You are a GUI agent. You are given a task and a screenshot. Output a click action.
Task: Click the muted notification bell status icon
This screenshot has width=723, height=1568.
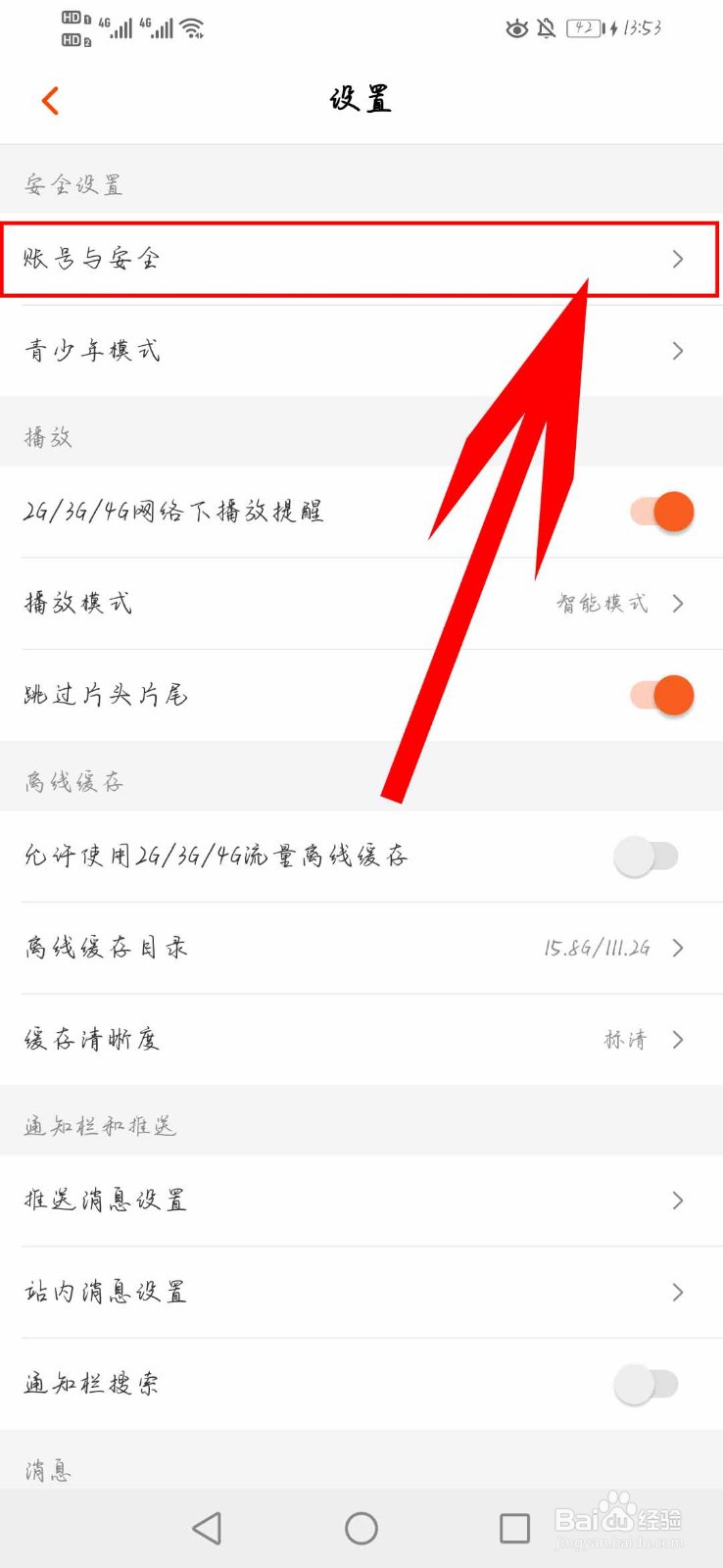(549, 28)
